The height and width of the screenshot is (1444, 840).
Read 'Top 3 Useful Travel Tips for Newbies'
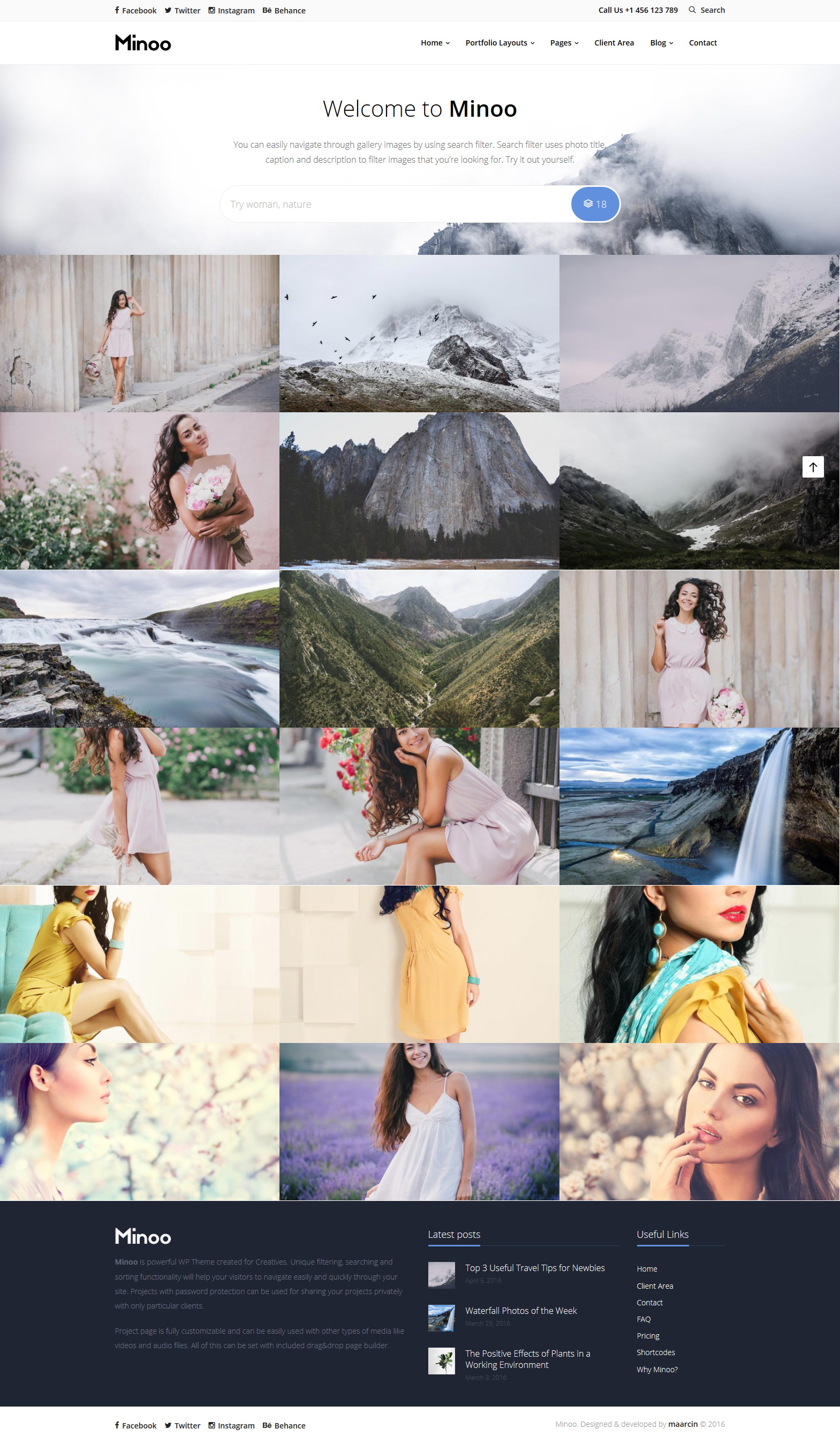coord(535,1268)
